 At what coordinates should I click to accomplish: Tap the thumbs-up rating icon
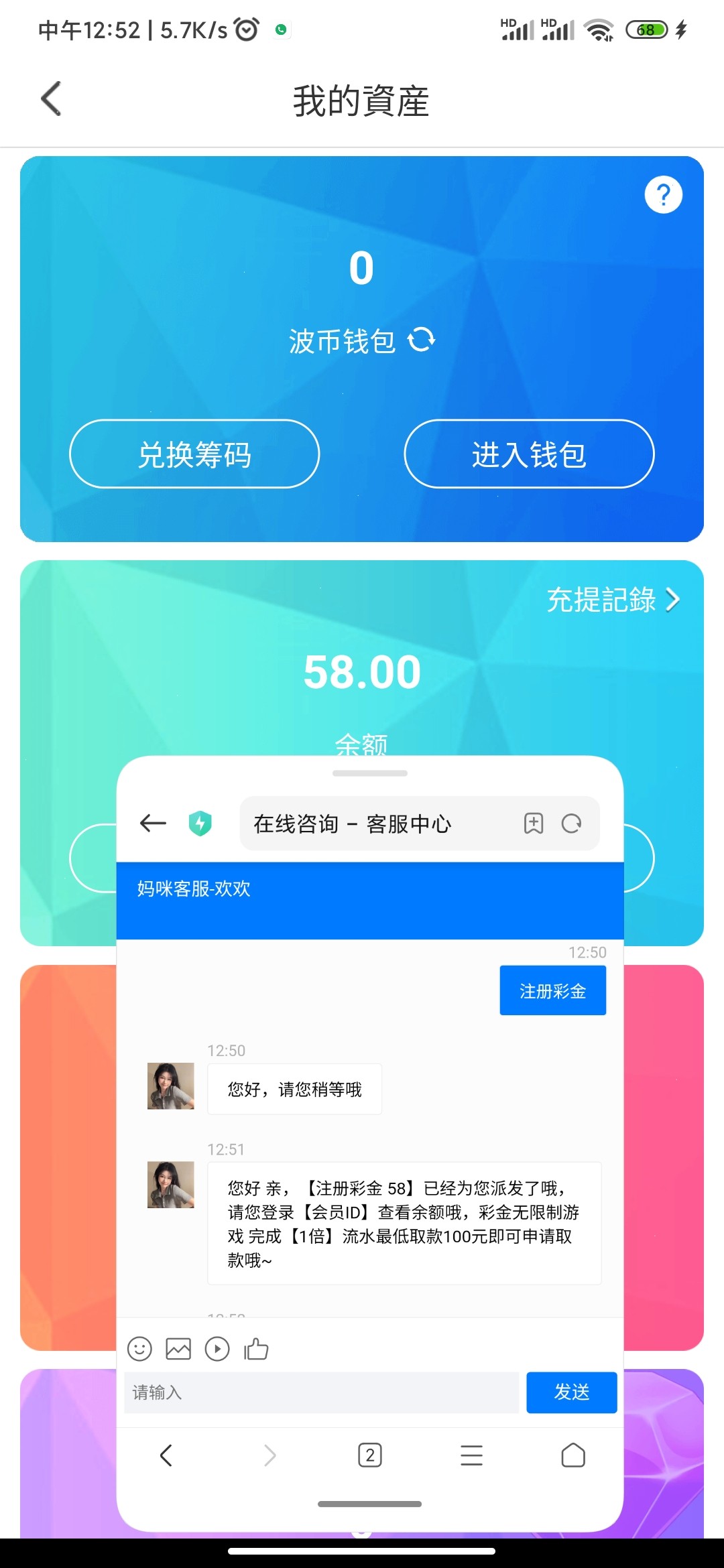pyautogui.click(x=256, y=1349)
